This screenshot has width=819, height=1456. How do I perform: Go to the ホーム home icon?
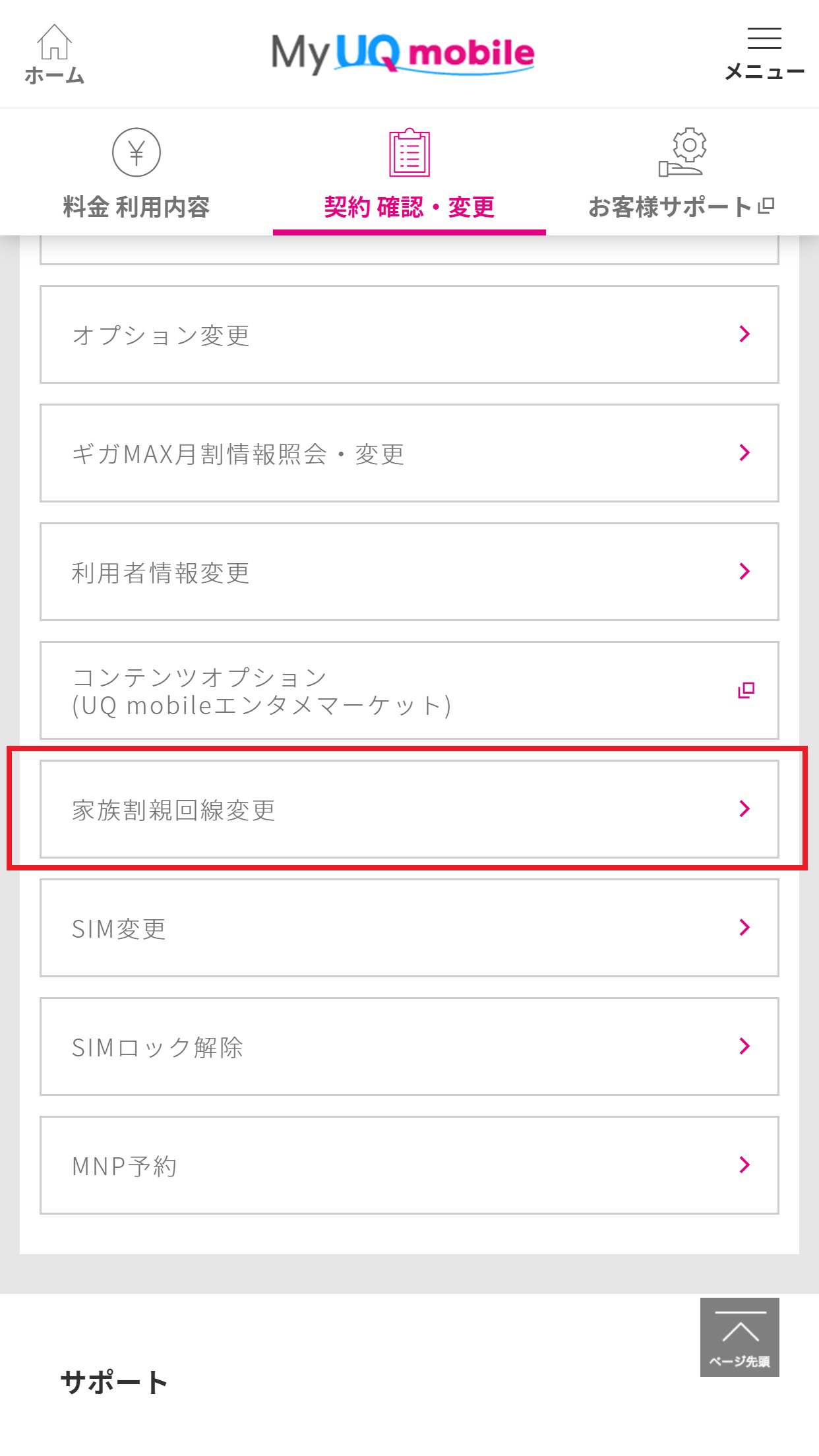click(55, 54)
